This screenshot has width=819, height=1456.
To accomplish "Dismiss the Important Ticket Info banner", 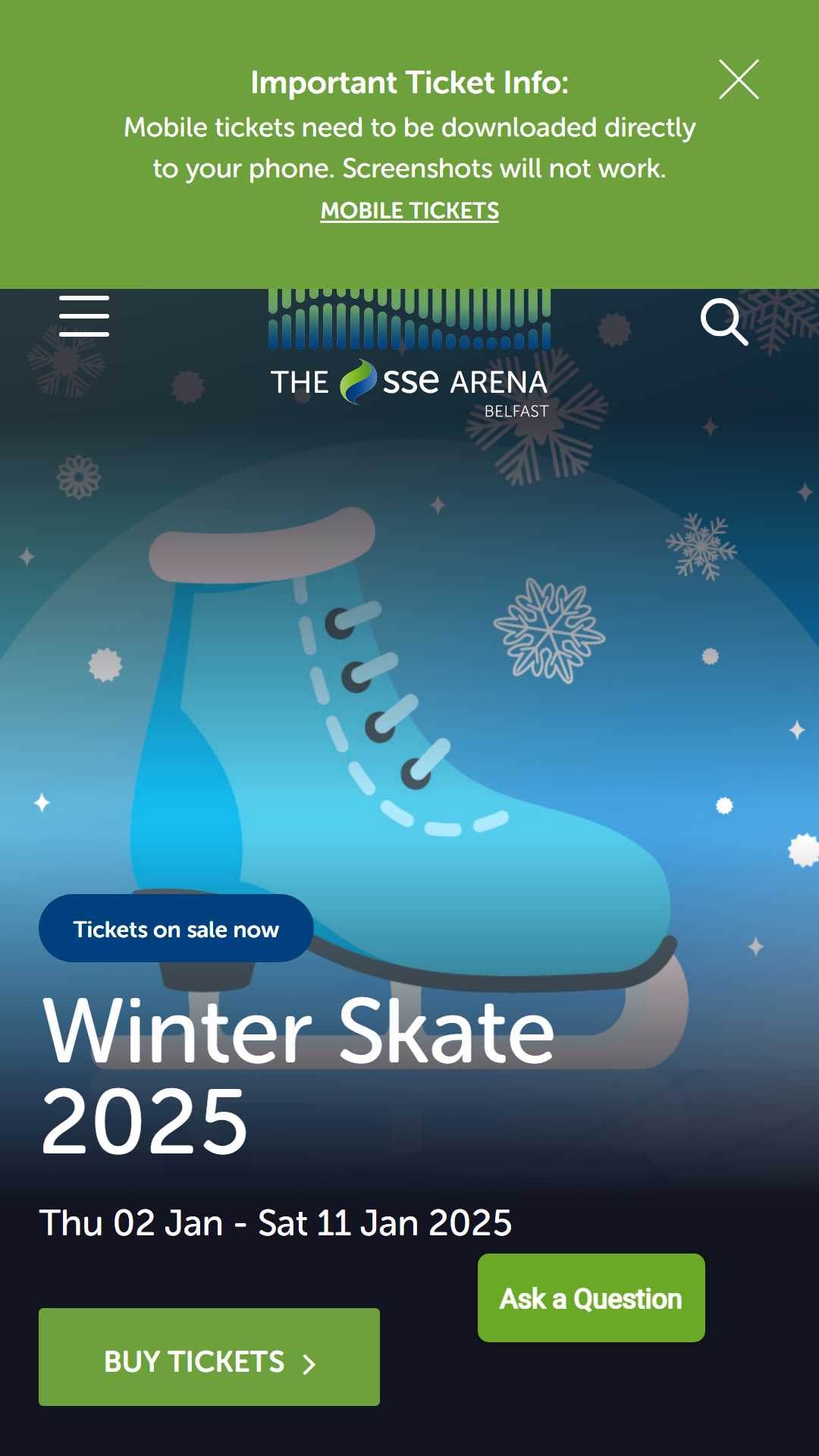I will (x=739, y=80).
